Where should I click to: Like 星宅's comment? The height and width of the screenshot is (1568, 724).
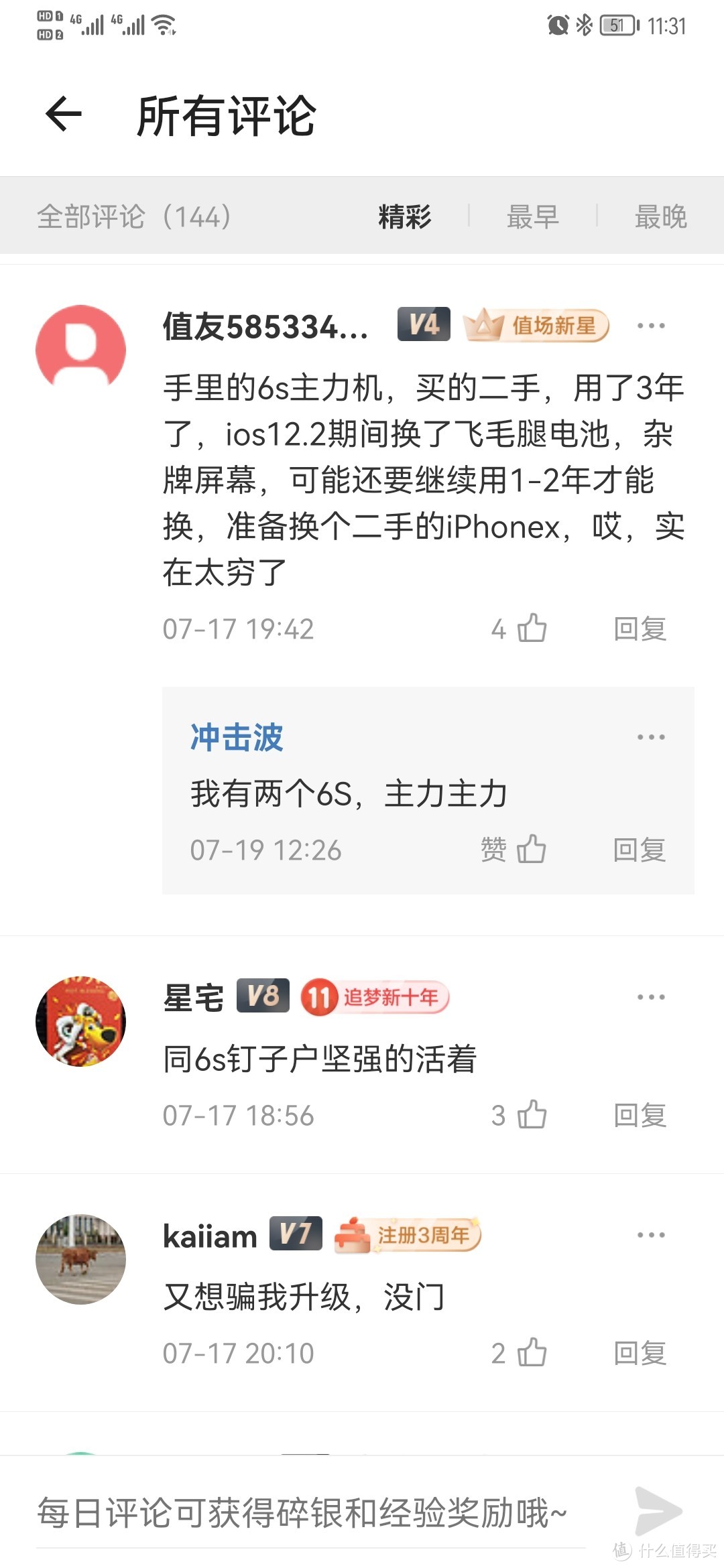532,1115
